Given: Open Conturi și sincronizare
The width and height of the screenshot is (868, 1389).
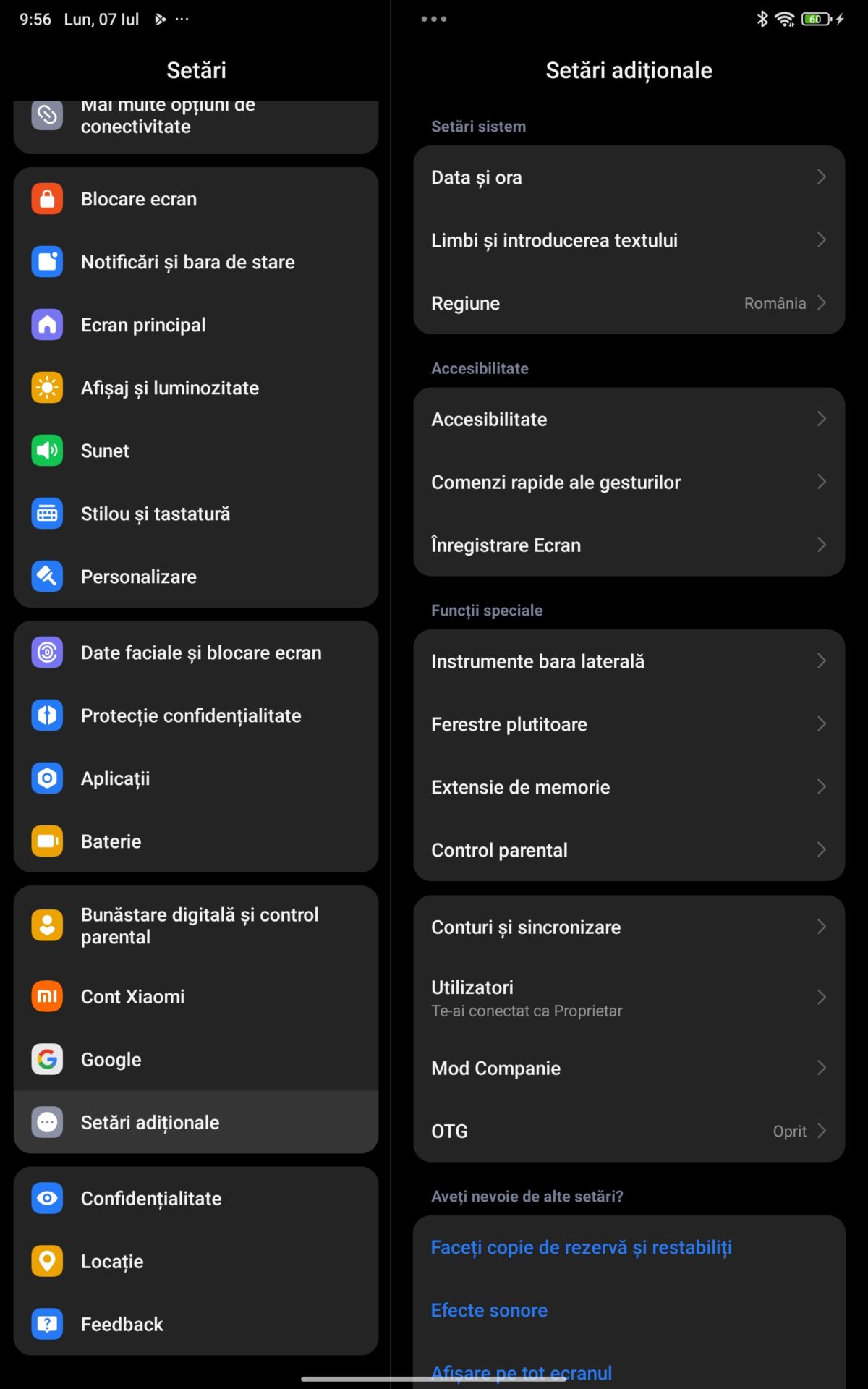Looking at the screenshot, I should point(628,927).
